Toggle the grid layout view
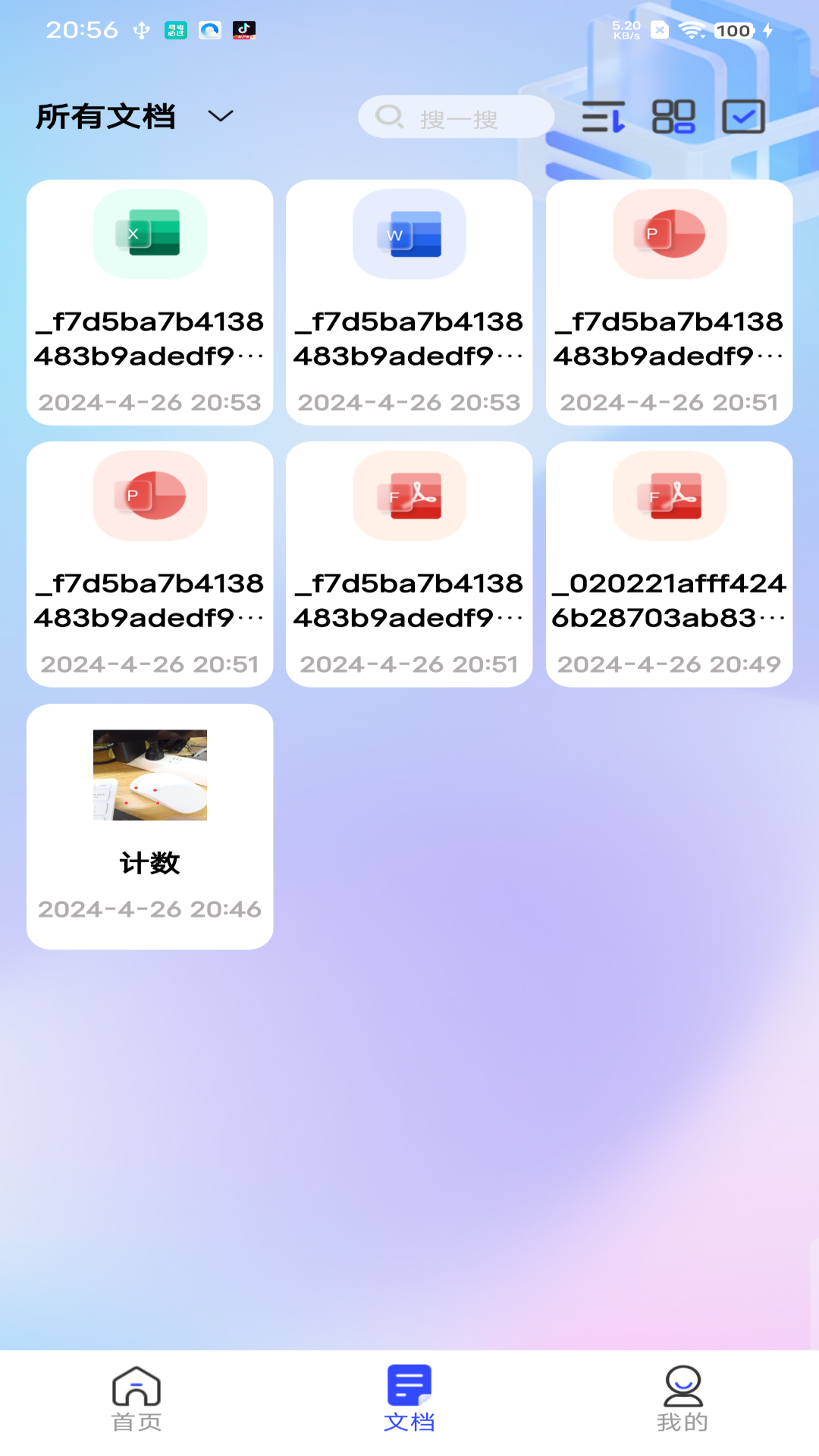This screenshot has width=819, height=1456. 673,117
